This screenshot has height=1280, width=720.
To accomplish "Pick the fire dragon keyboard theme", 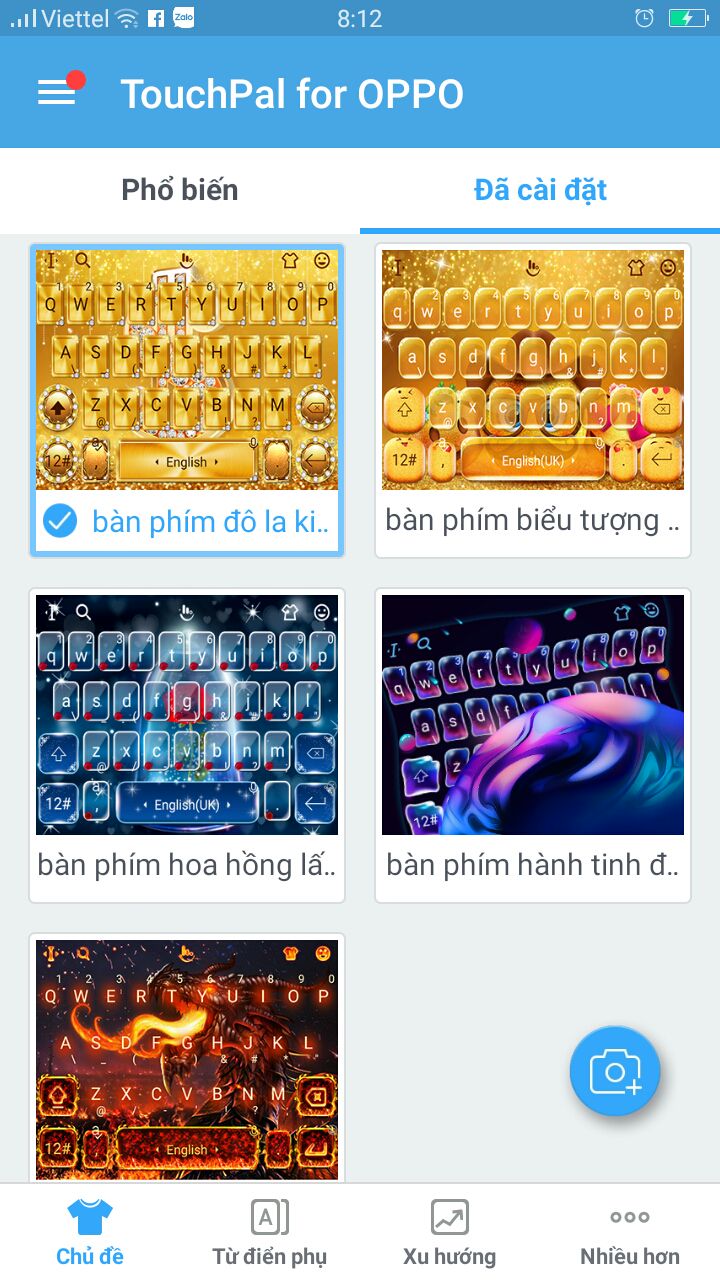I will (x=187, y=1058).
